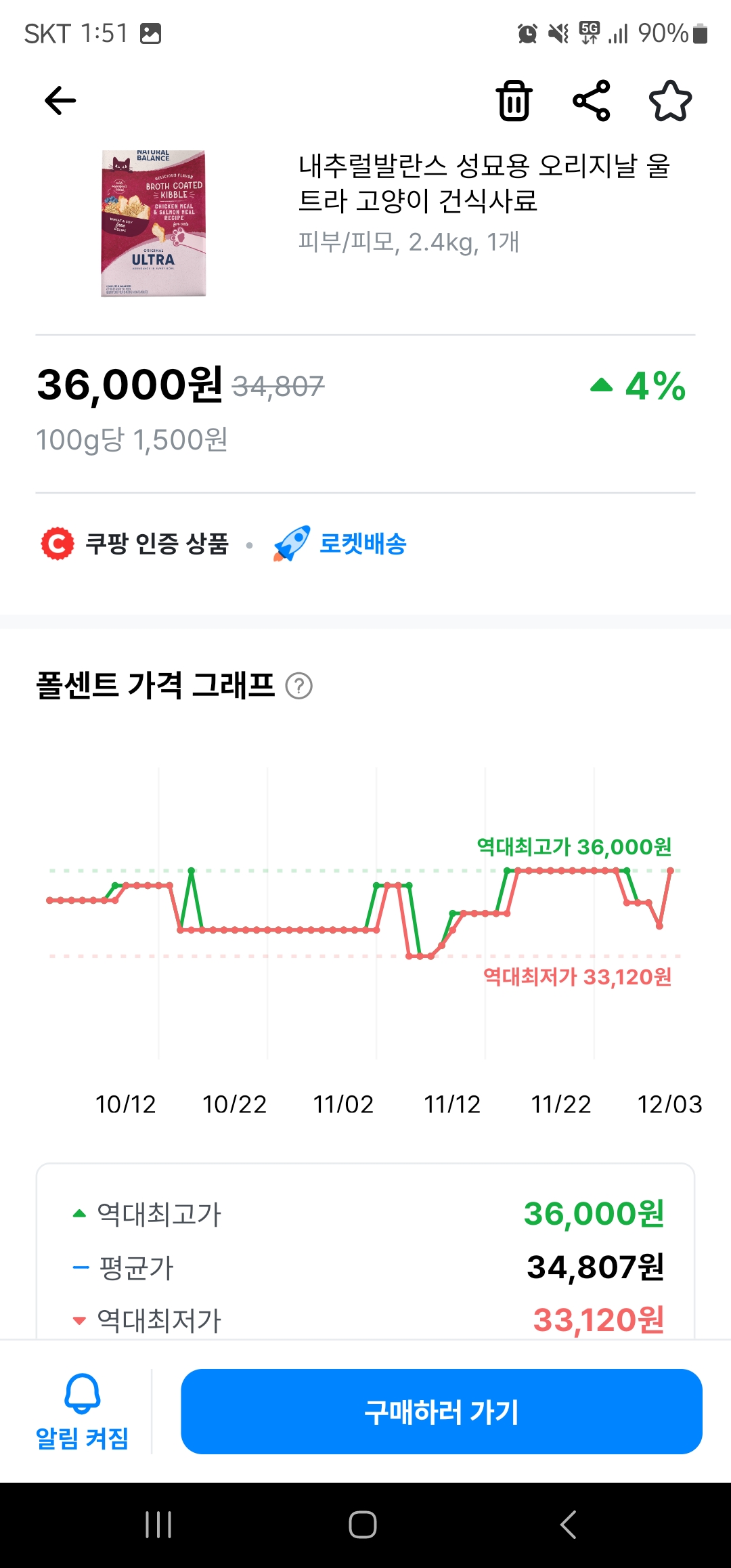
Task: Open the 로켓배송 delivery link
Action: pos(362,543)
